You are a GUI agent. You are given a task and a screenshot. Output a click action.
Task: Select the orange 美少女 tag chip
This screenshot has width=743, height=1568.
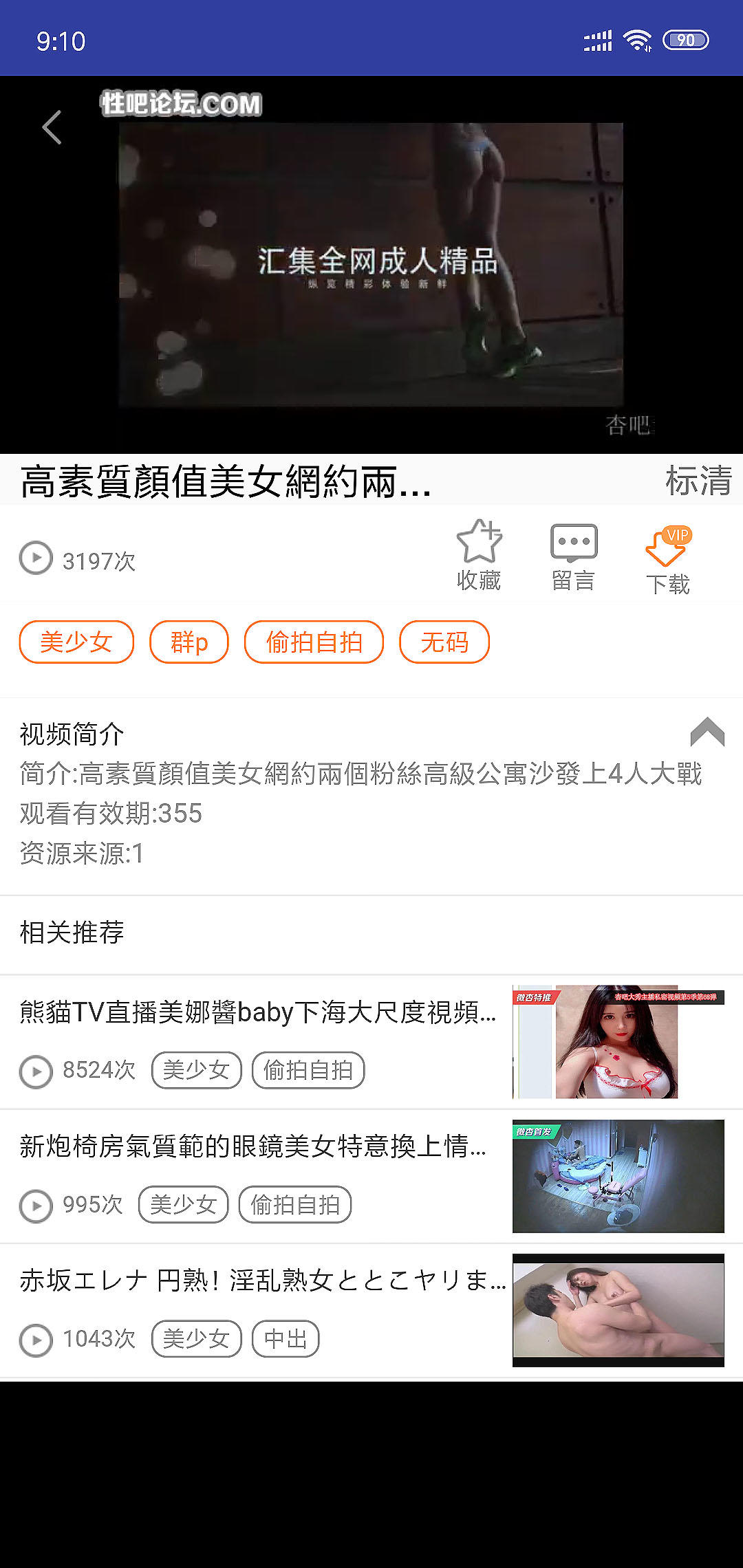click(x=76, y=642)
